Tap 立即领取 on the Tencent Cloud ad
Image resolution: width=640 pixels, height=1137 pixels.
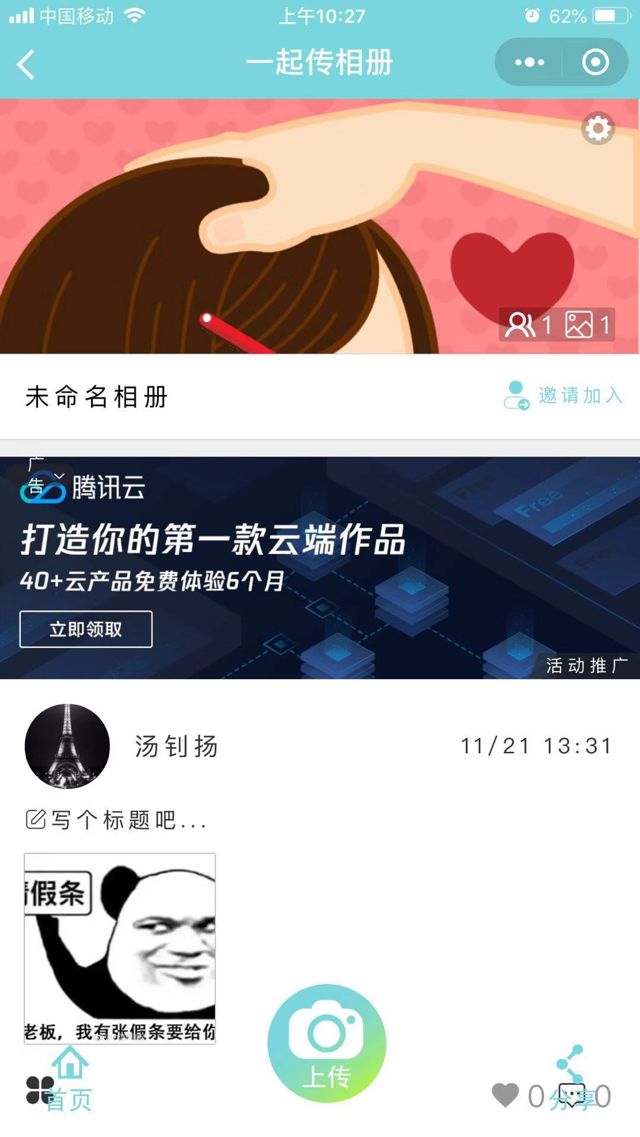click(86, 629)
